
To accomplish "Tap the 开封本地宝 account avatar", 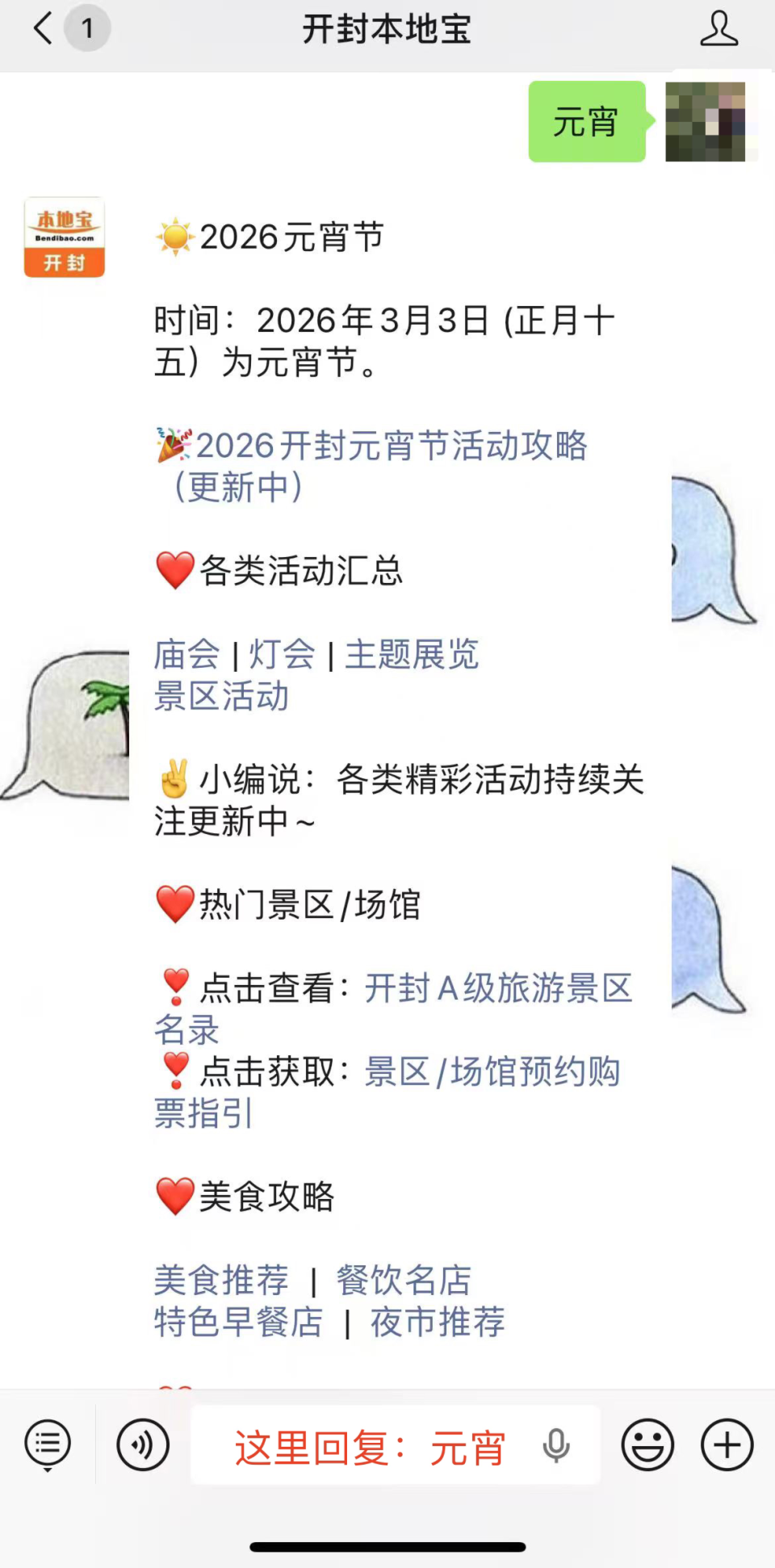I will tap(64, 237).
